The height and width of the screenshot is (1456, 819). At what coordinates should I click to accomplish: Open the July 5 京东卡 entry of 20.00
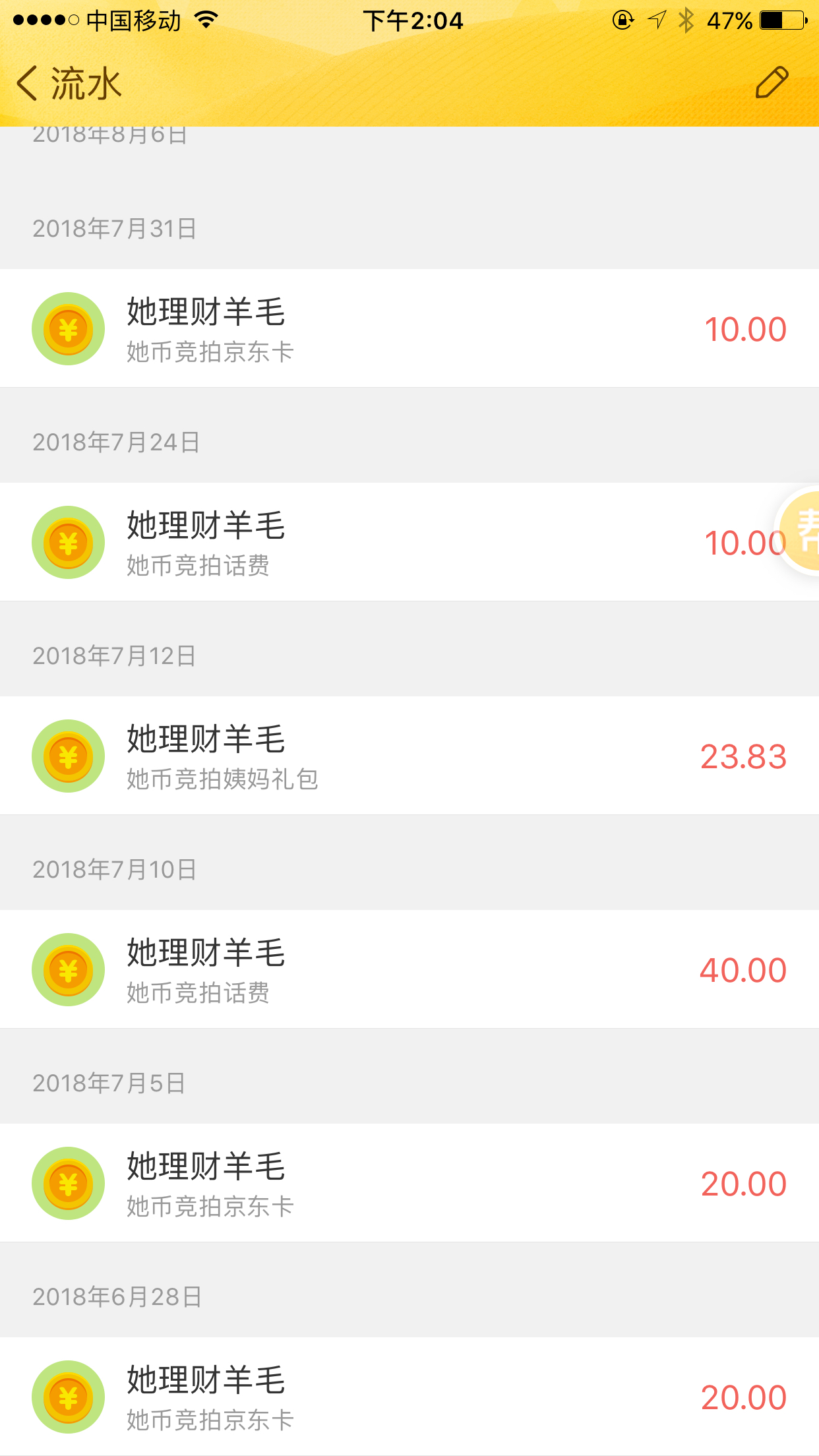pyautogui.click(x=409, y=1183)
